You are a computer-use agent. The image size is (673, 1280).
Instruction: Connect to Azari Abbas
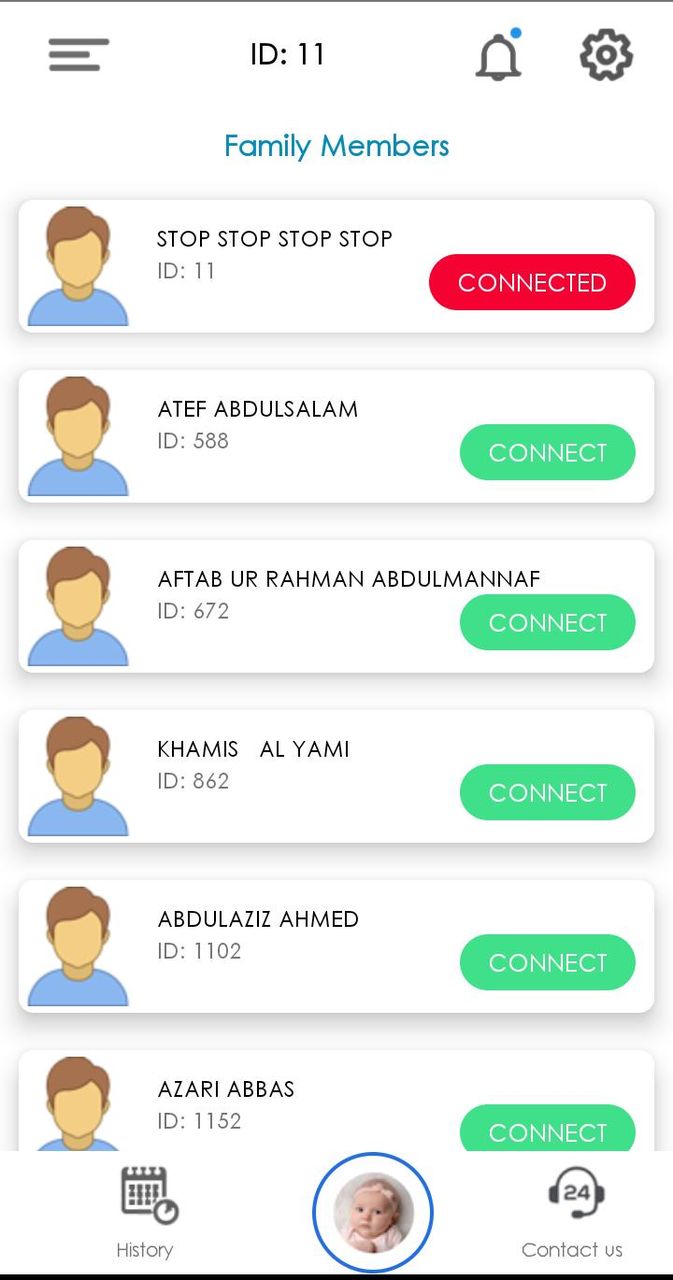pyautogui.click(x=547, y=1130)
